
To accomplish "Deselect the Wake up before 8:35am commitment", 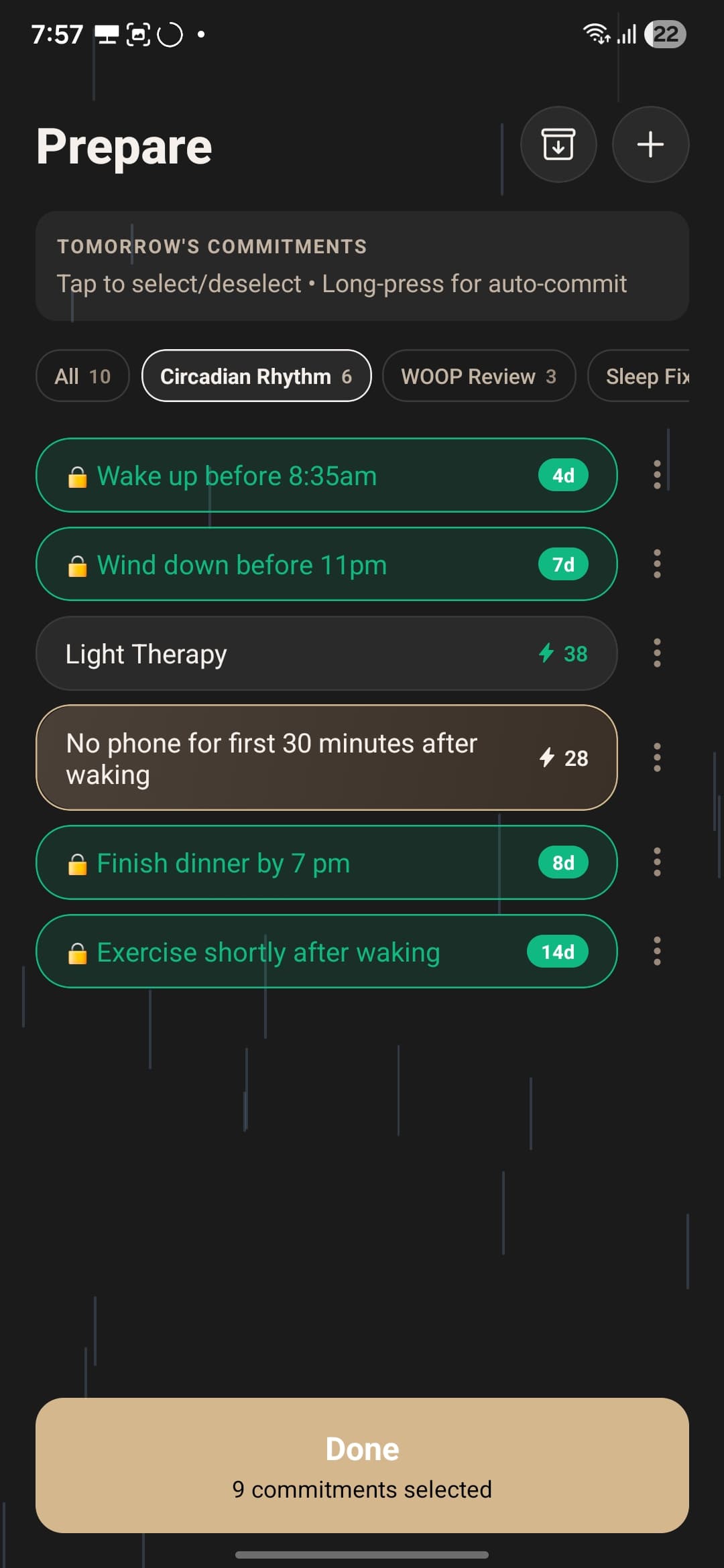I will point(302,475).
